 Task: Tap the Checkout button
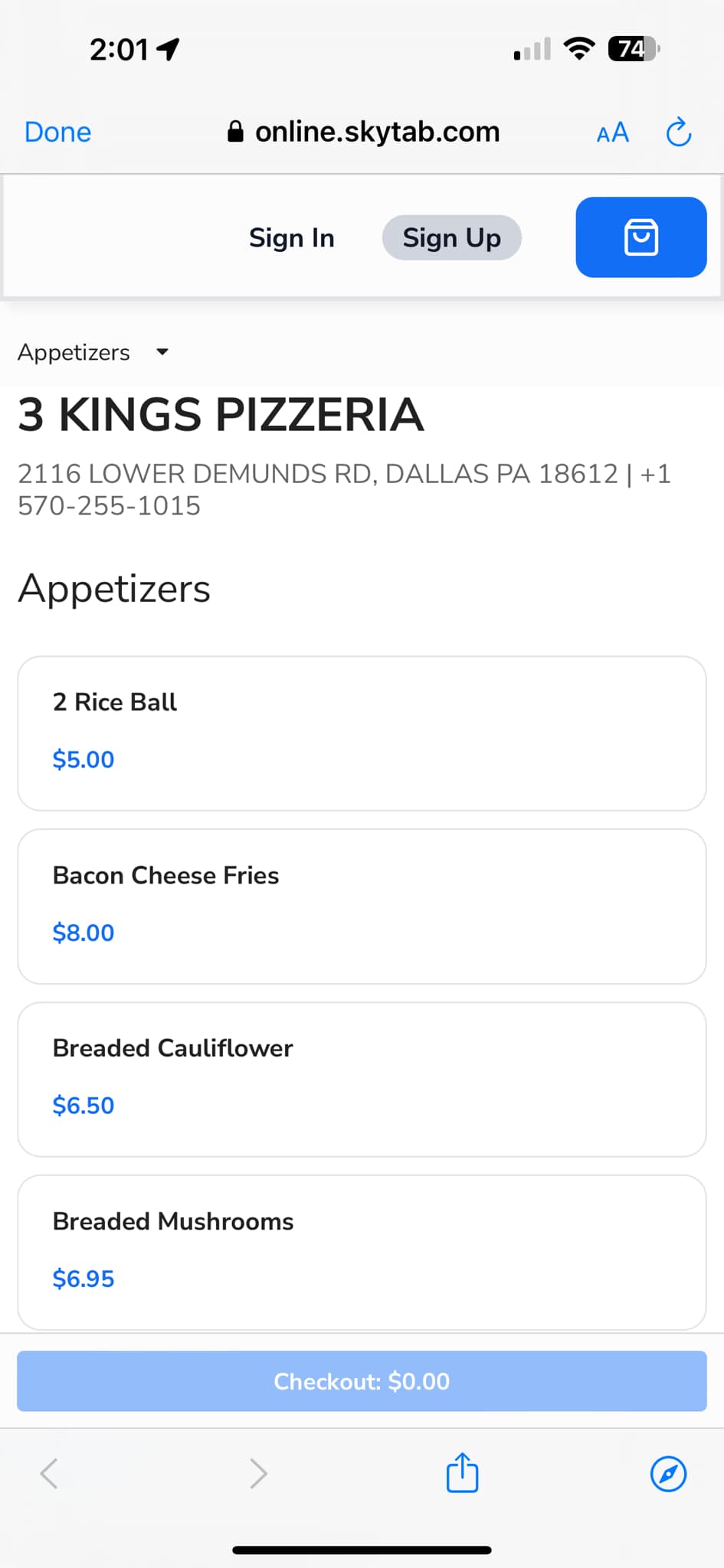[362, 1380]
